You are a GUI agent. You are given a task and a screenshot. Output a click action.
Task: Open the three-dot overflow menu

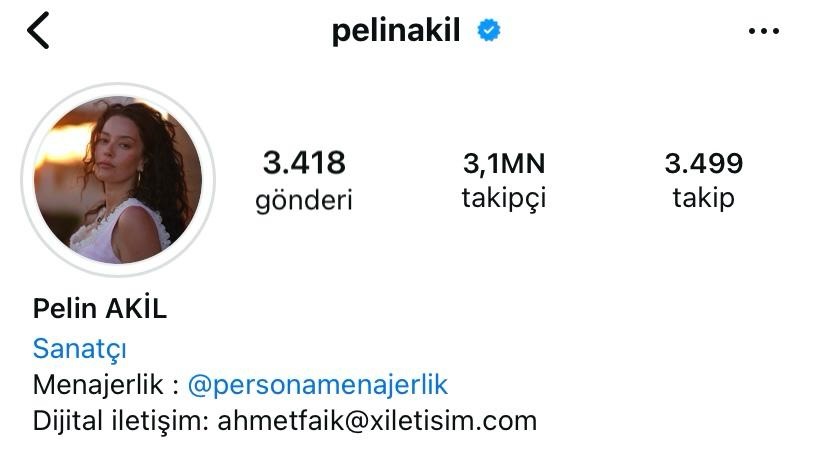click(x=763, y=31)
